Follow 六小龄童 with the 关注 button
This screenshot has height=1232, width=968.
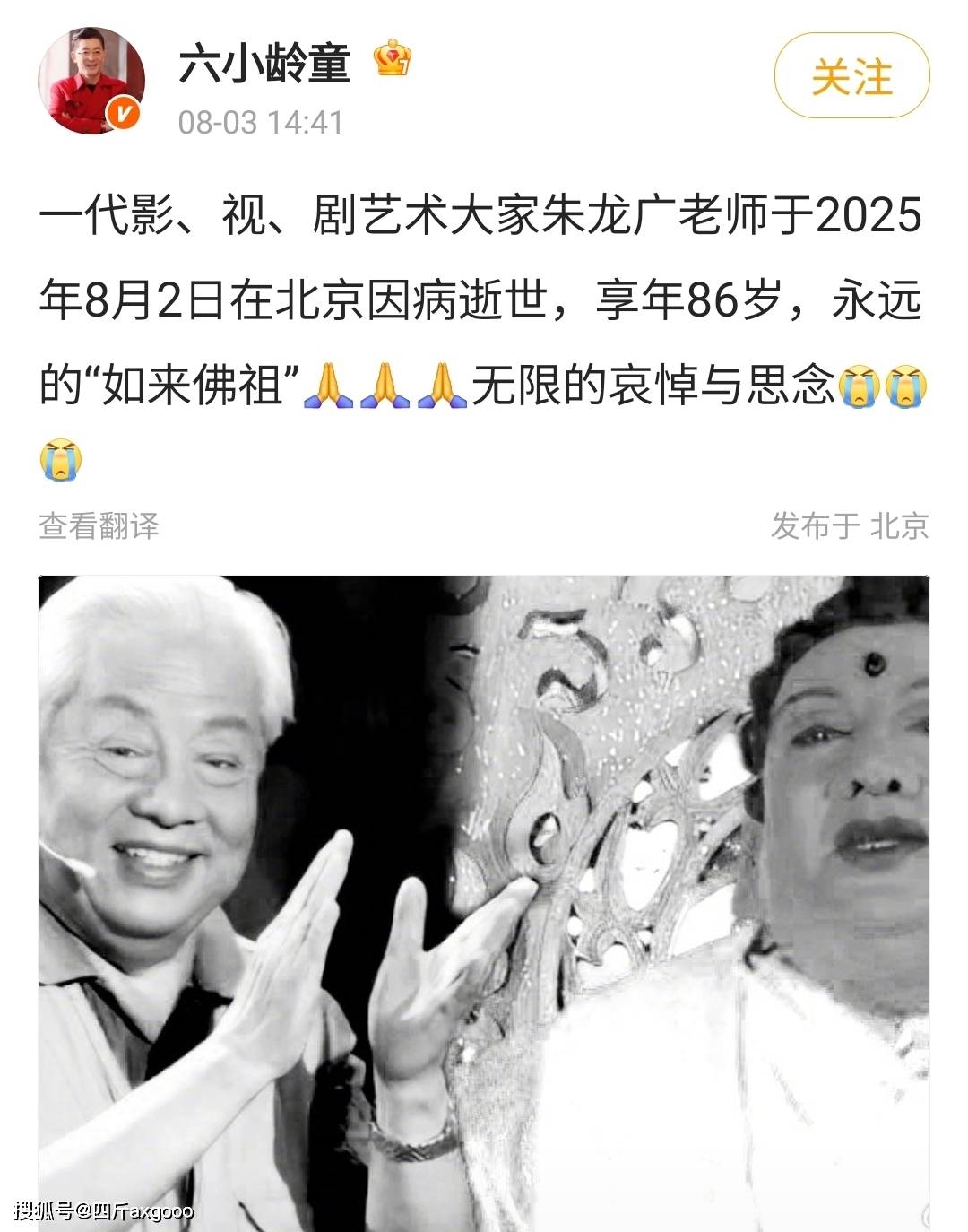click(851, 76)
